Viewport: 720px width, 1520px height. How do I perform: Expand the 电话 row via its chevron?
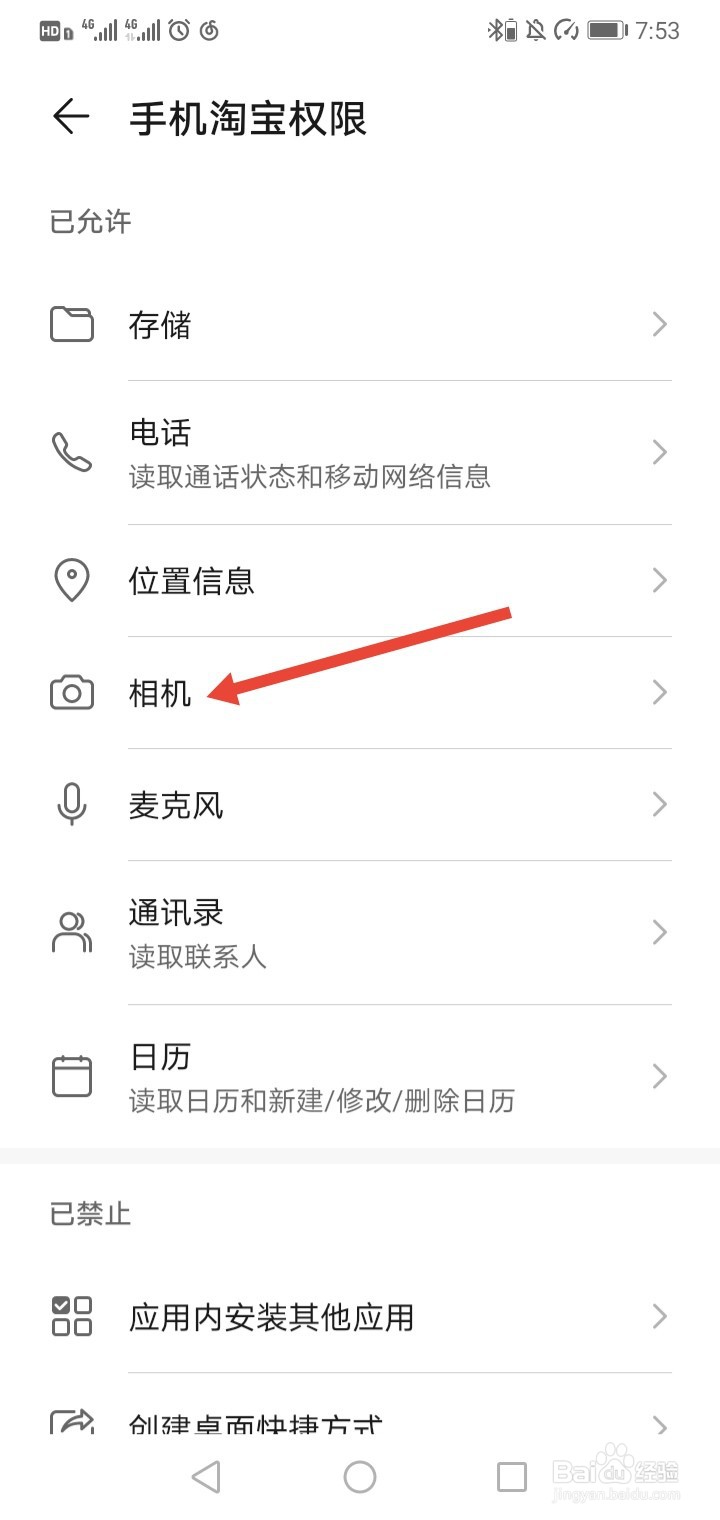[658, 452]
